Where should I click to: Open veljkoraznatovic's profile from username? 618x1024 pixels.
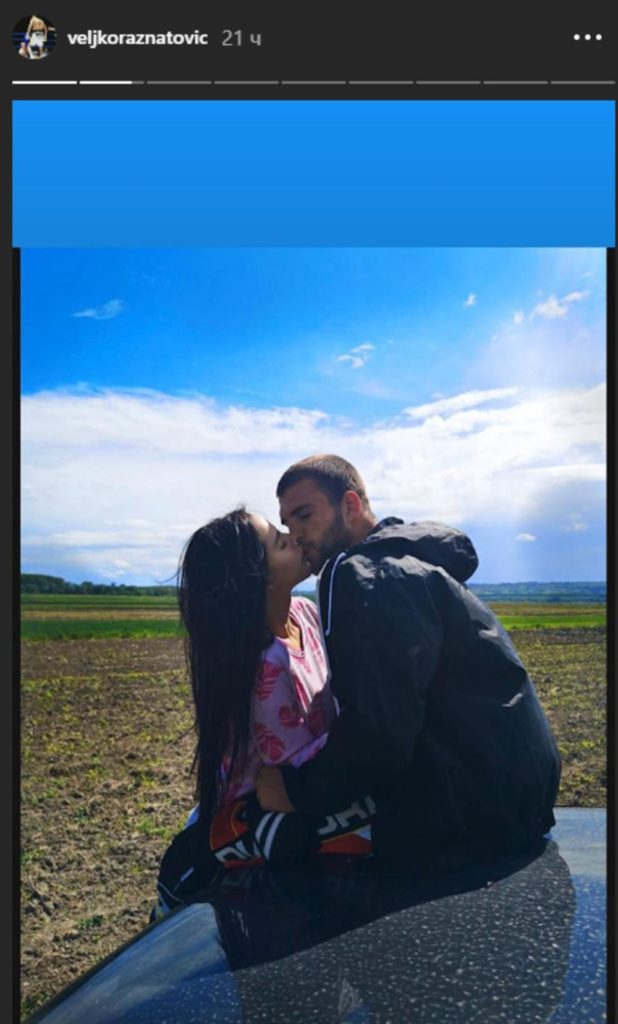tap(137, 38)
